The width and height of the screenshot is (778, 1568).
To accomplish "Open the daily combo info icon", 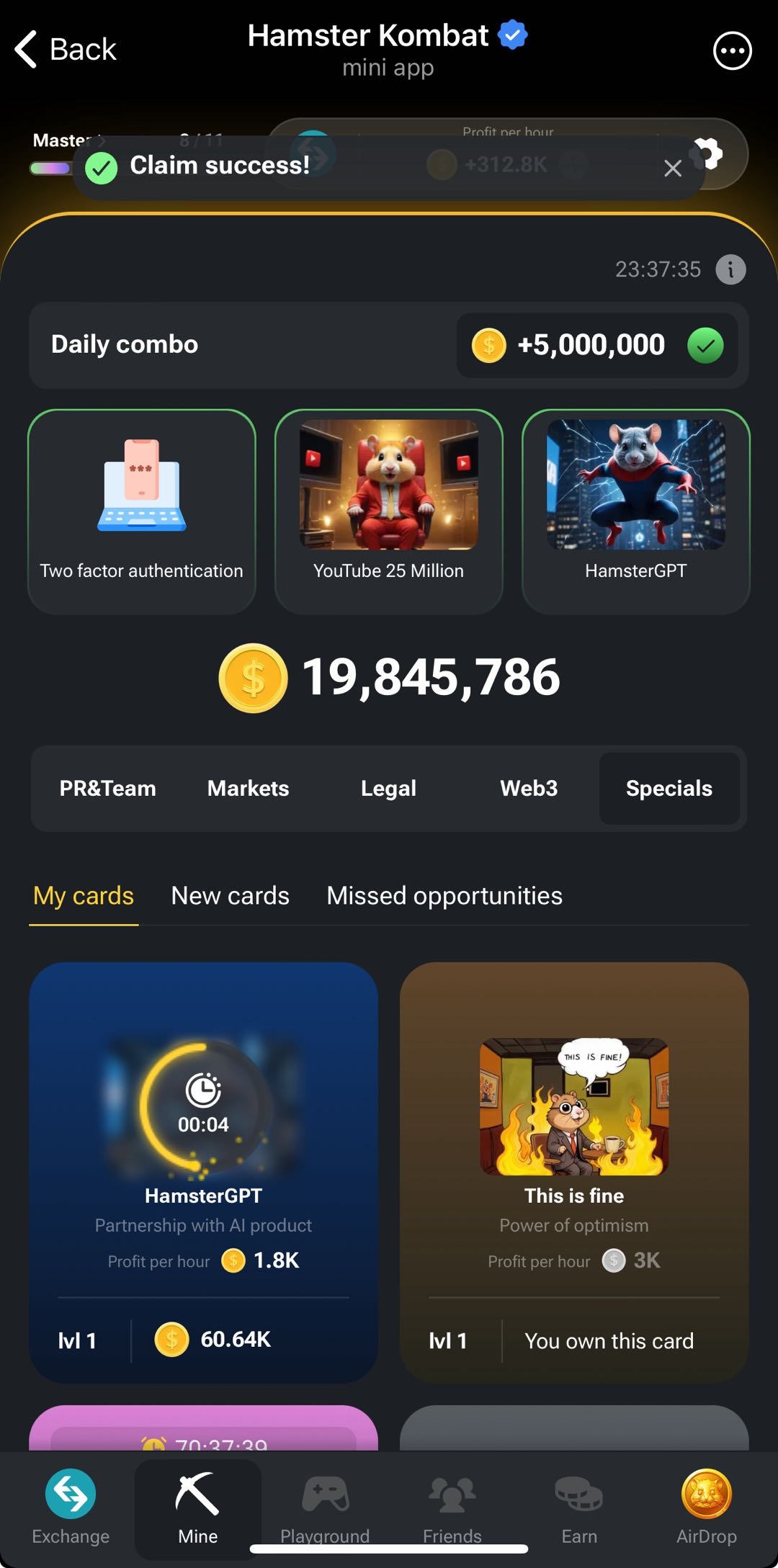I will (x=730, y=269).
